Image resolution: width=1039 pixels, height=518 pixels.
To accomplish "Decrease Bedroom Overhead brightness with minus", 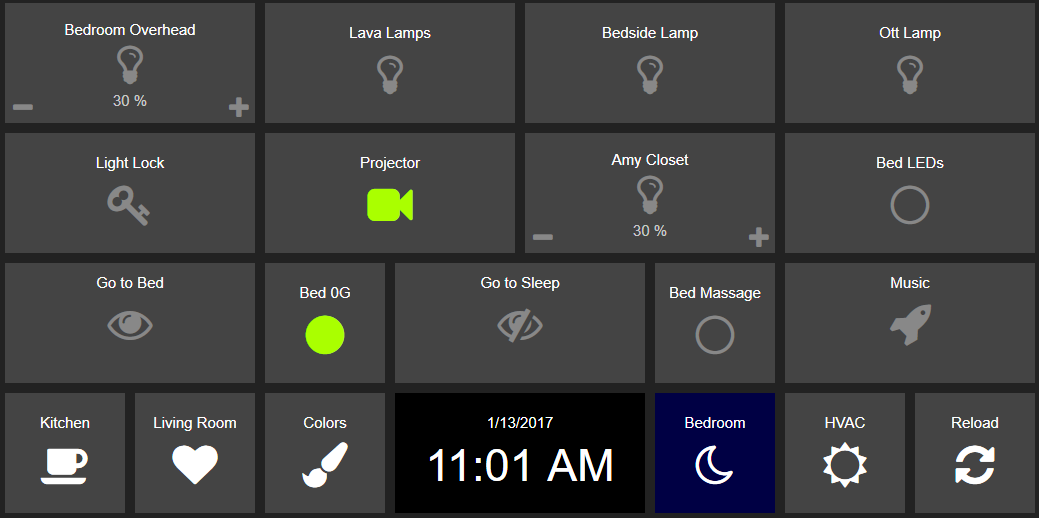I will 23,108.
